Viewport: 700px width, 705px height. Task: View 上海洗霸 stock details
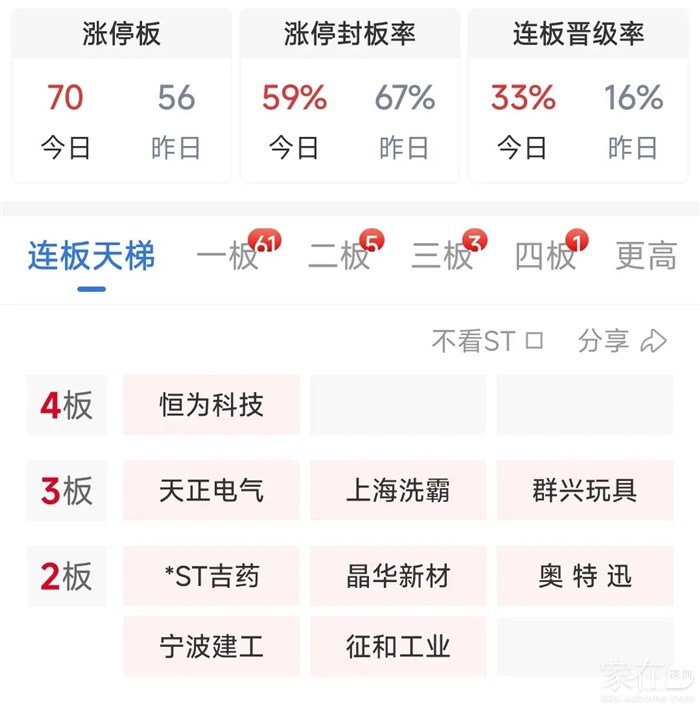click(x=397, y=490)
